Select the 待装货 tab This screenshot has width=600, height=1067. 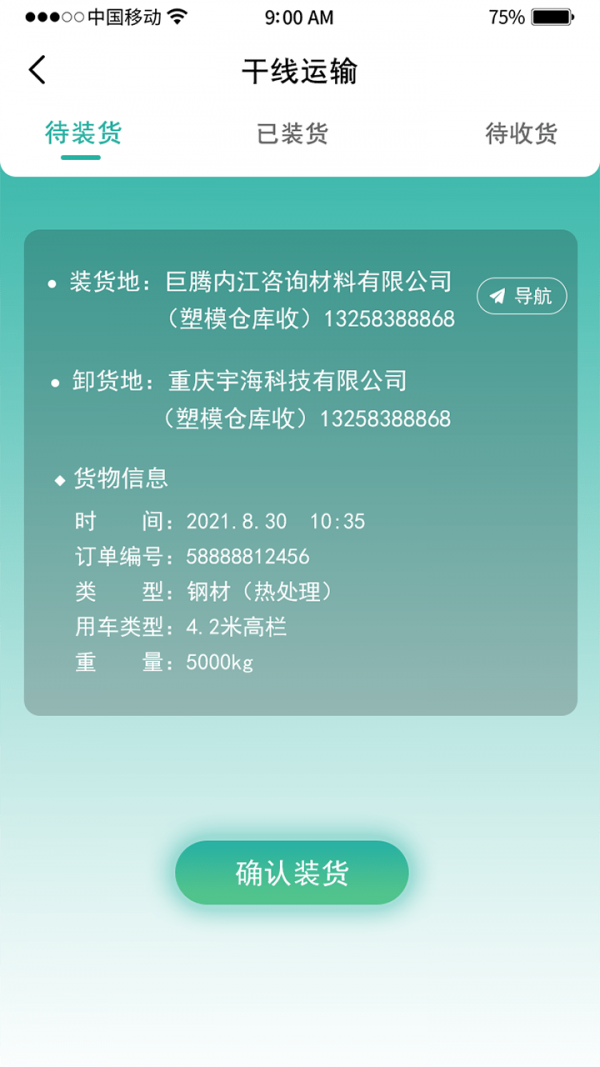point(83,133)
